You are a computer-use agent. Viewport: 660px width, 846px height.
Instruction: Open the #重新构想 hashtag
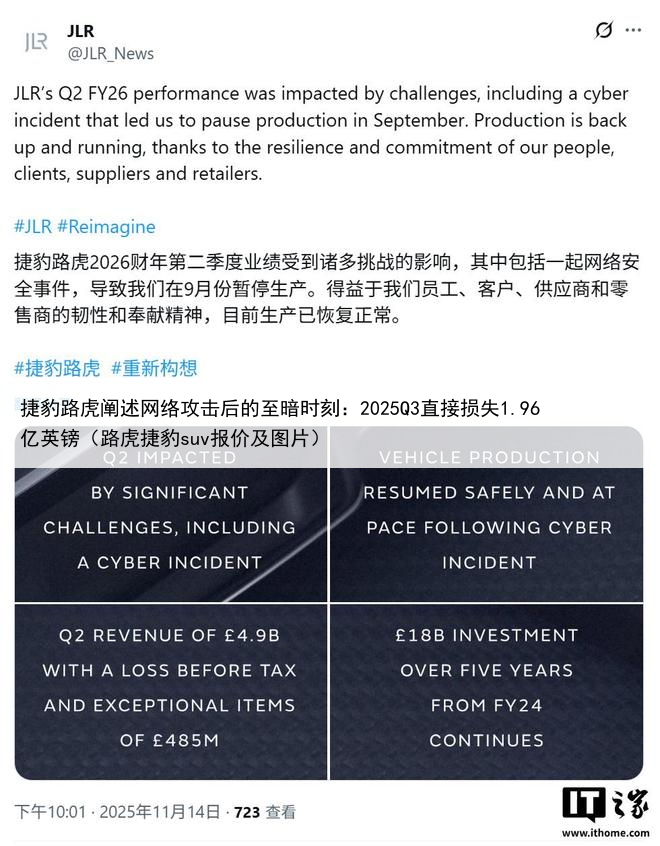click(154, 368)
